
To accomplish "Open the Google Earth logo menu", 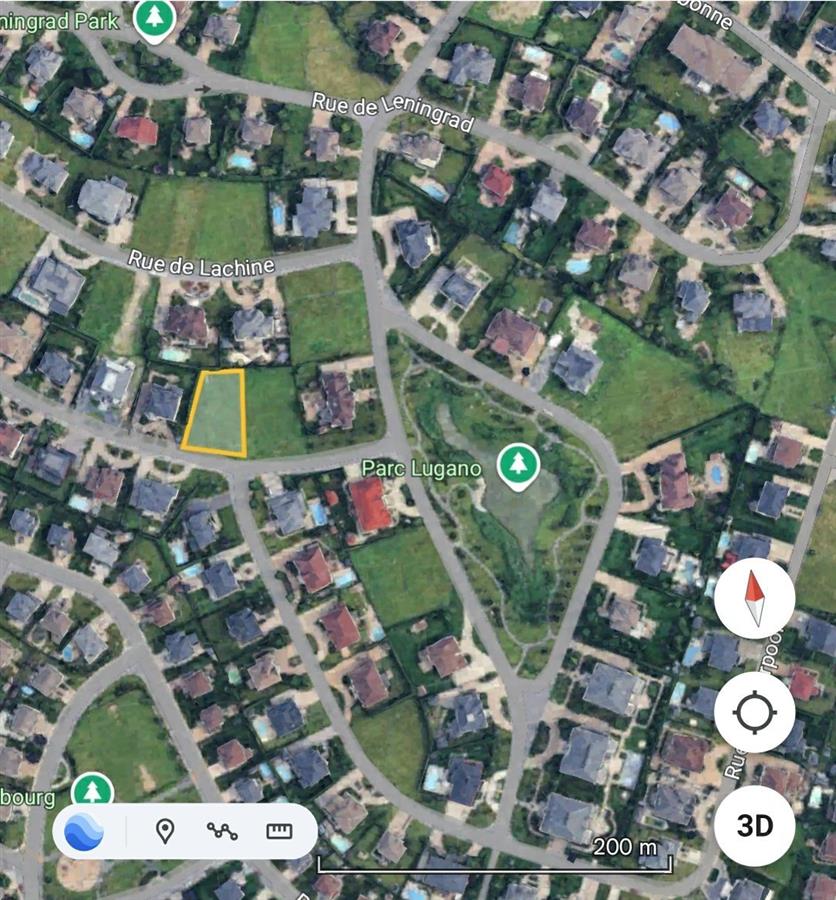I will tap(84, 831).
